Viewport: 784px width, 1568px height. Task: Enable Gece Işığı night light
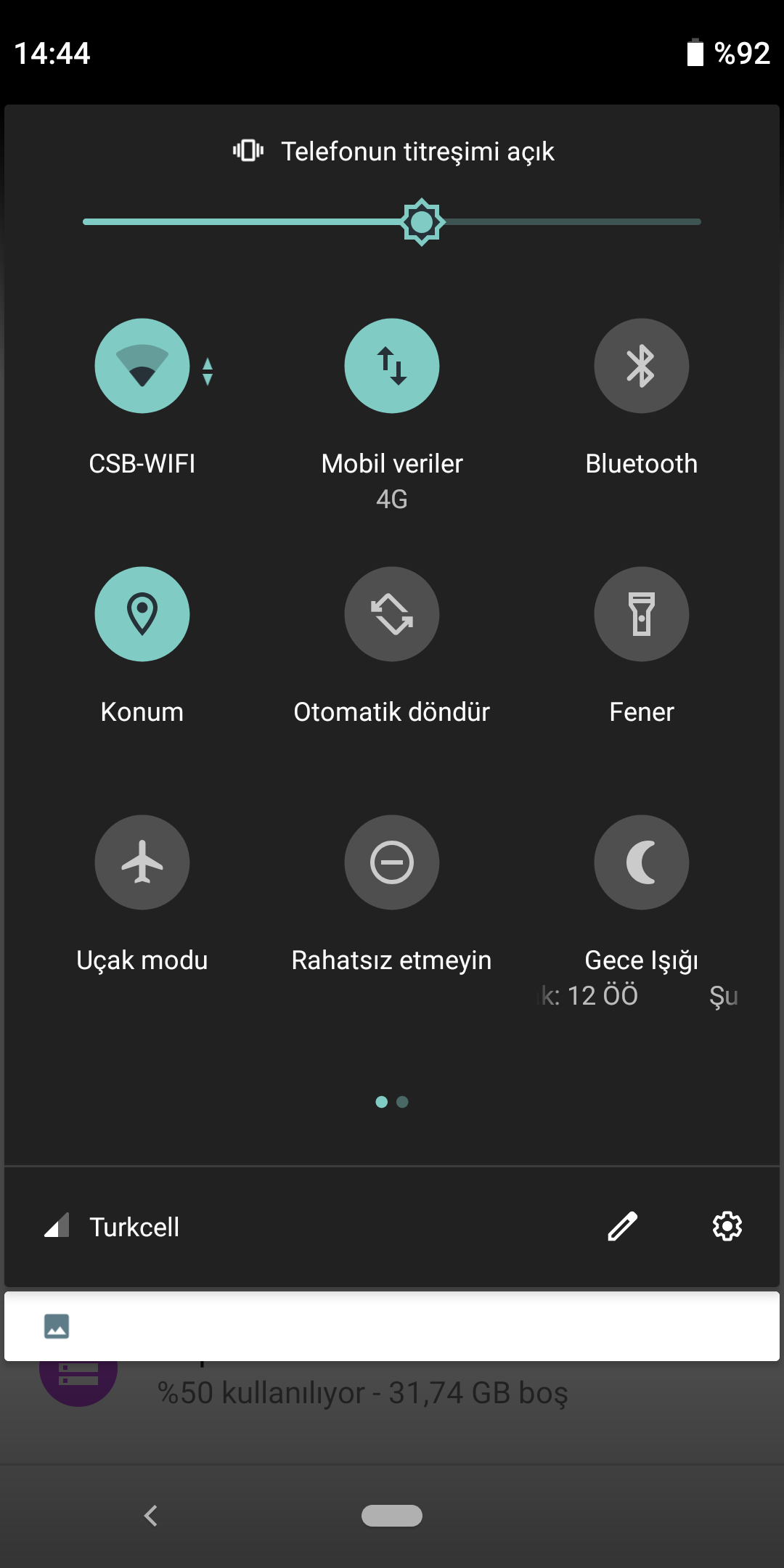[x=642, y=862]
